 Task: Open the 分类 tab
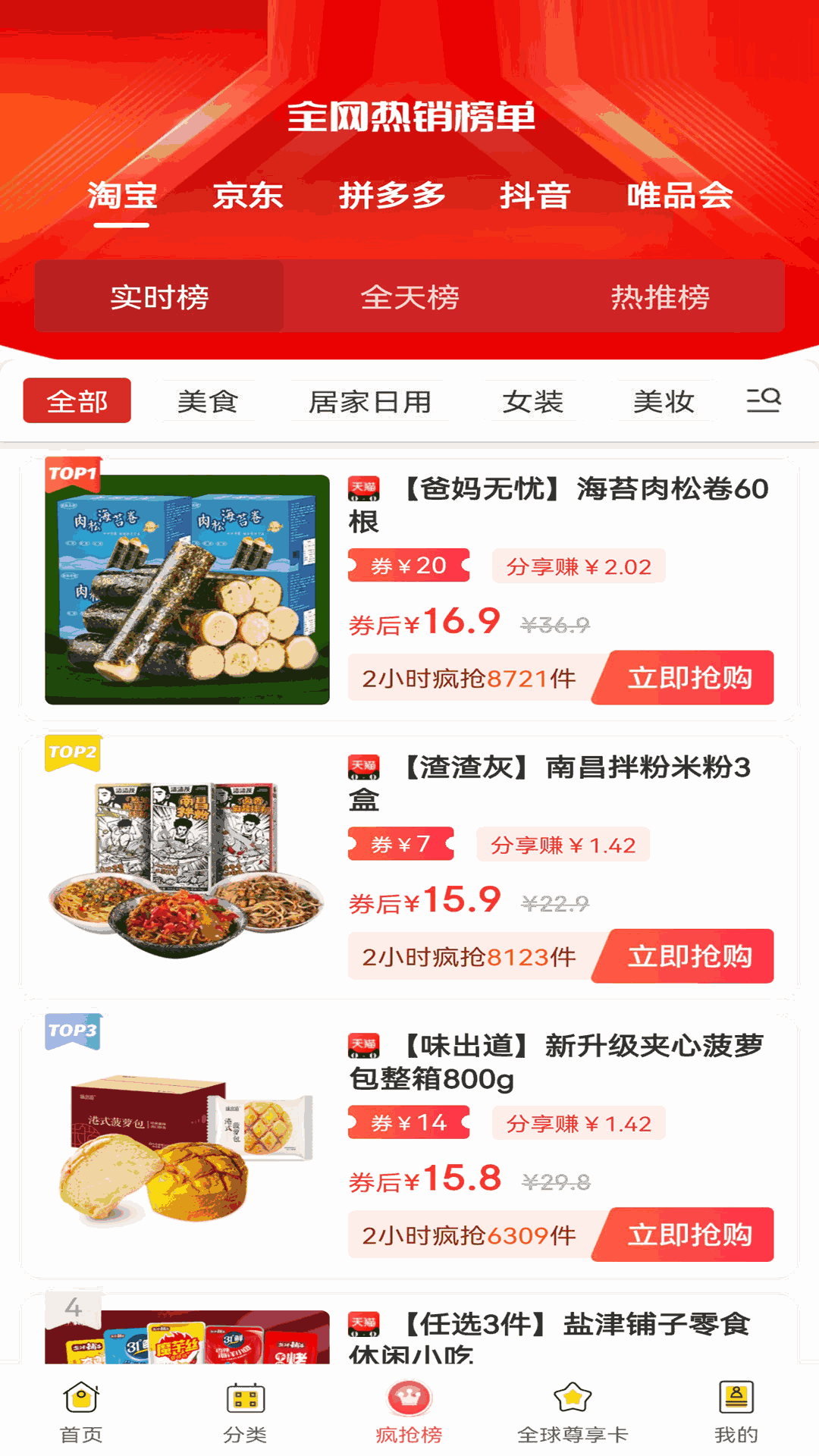click(245, 1412)
